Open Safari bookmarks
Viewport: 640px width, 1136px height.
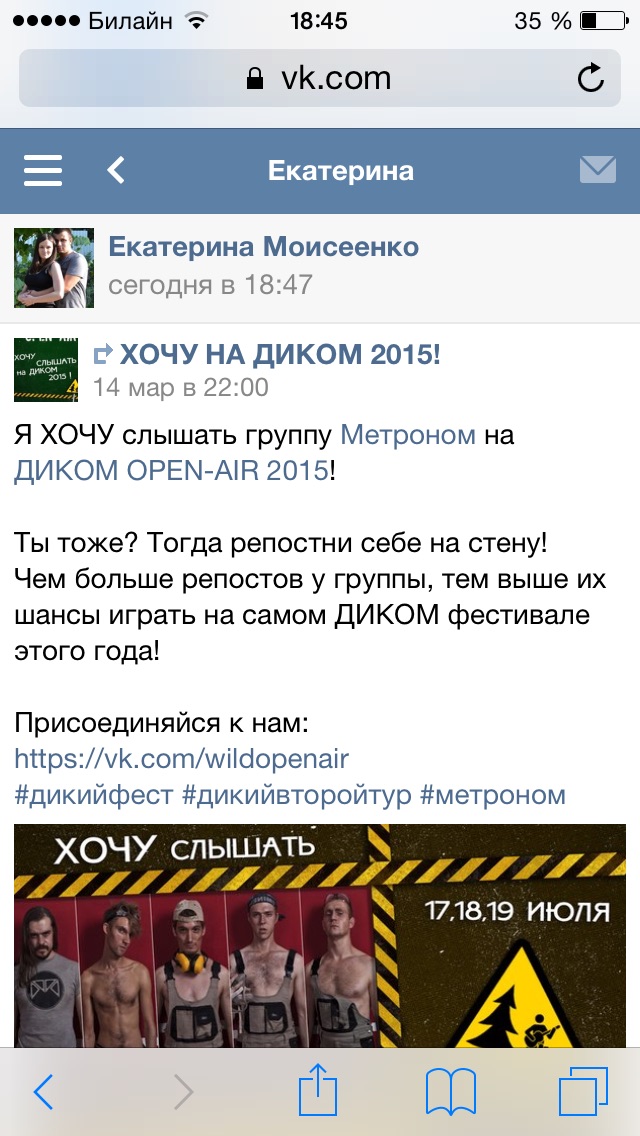[450, 1092]
